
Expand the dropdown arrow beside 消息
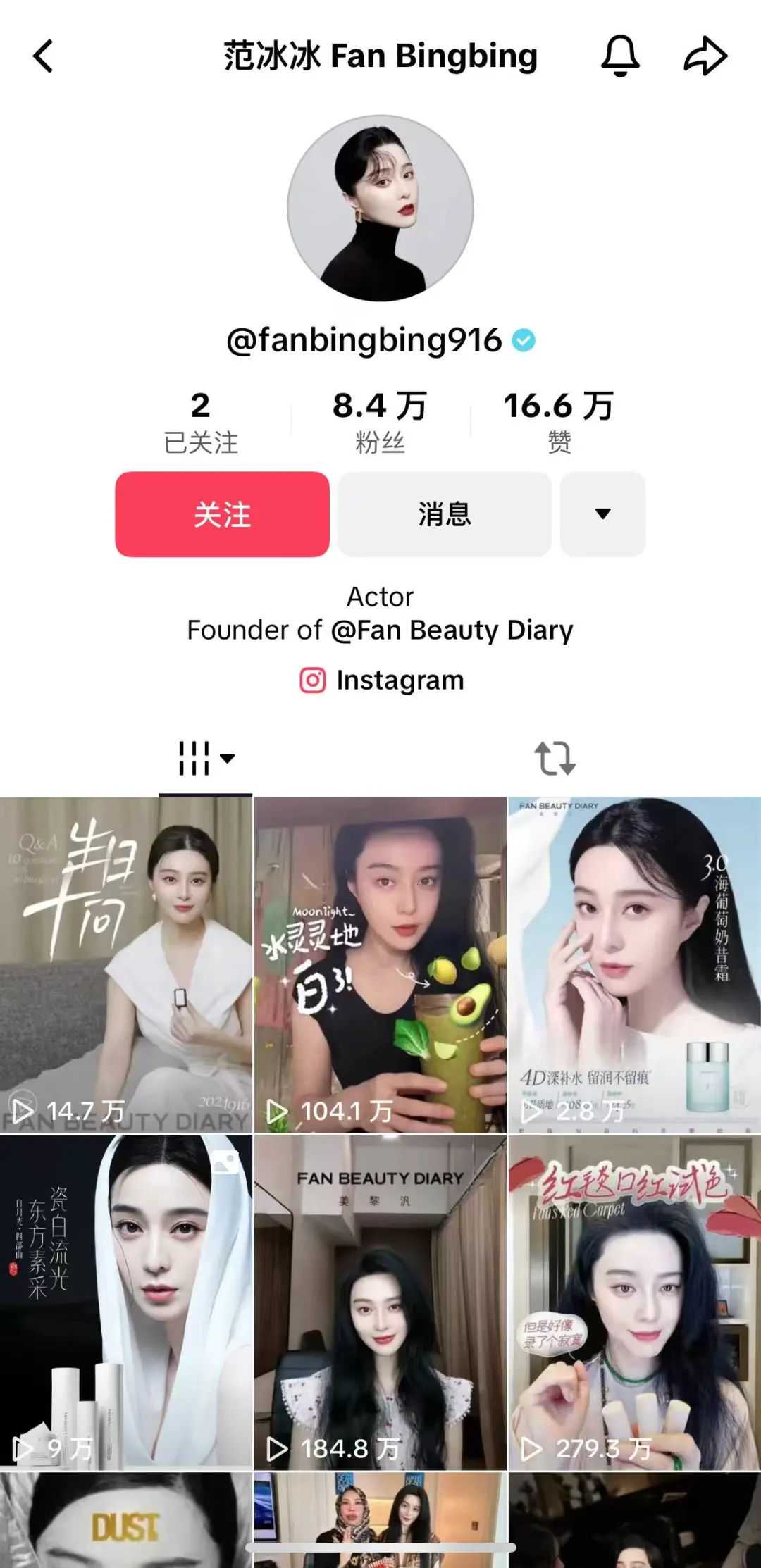602,514
